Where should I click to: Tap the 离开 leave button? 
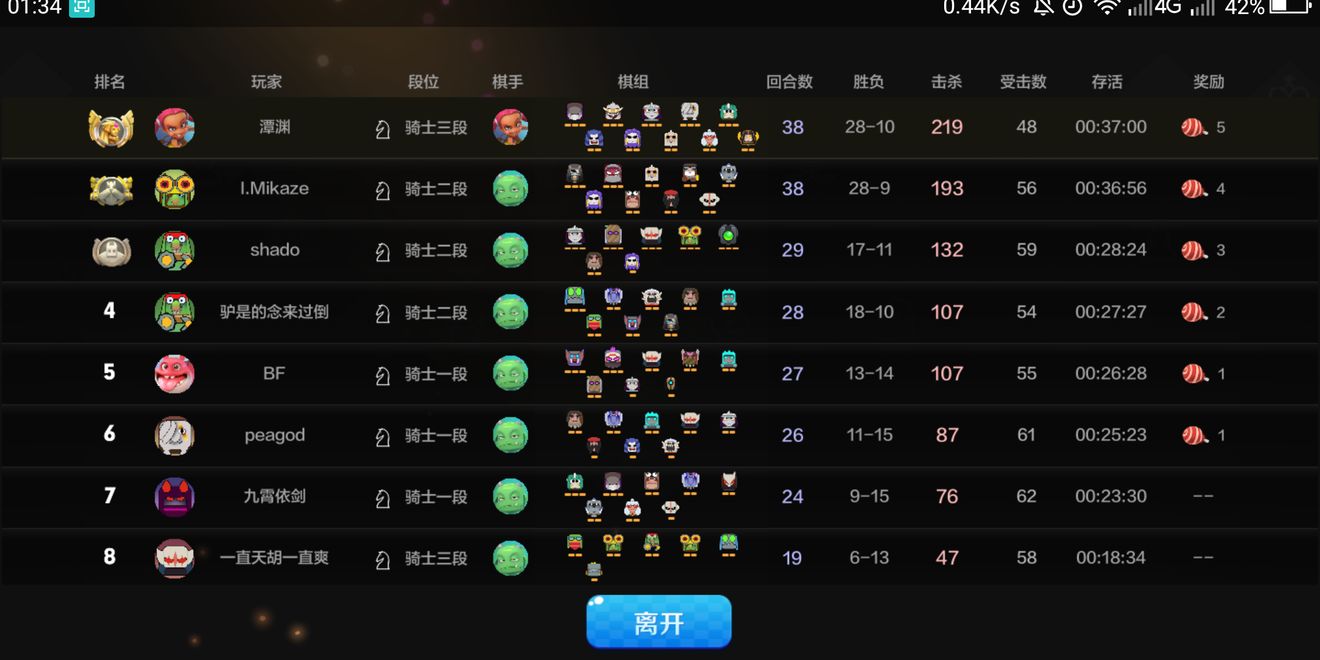(x=658, y=622)
